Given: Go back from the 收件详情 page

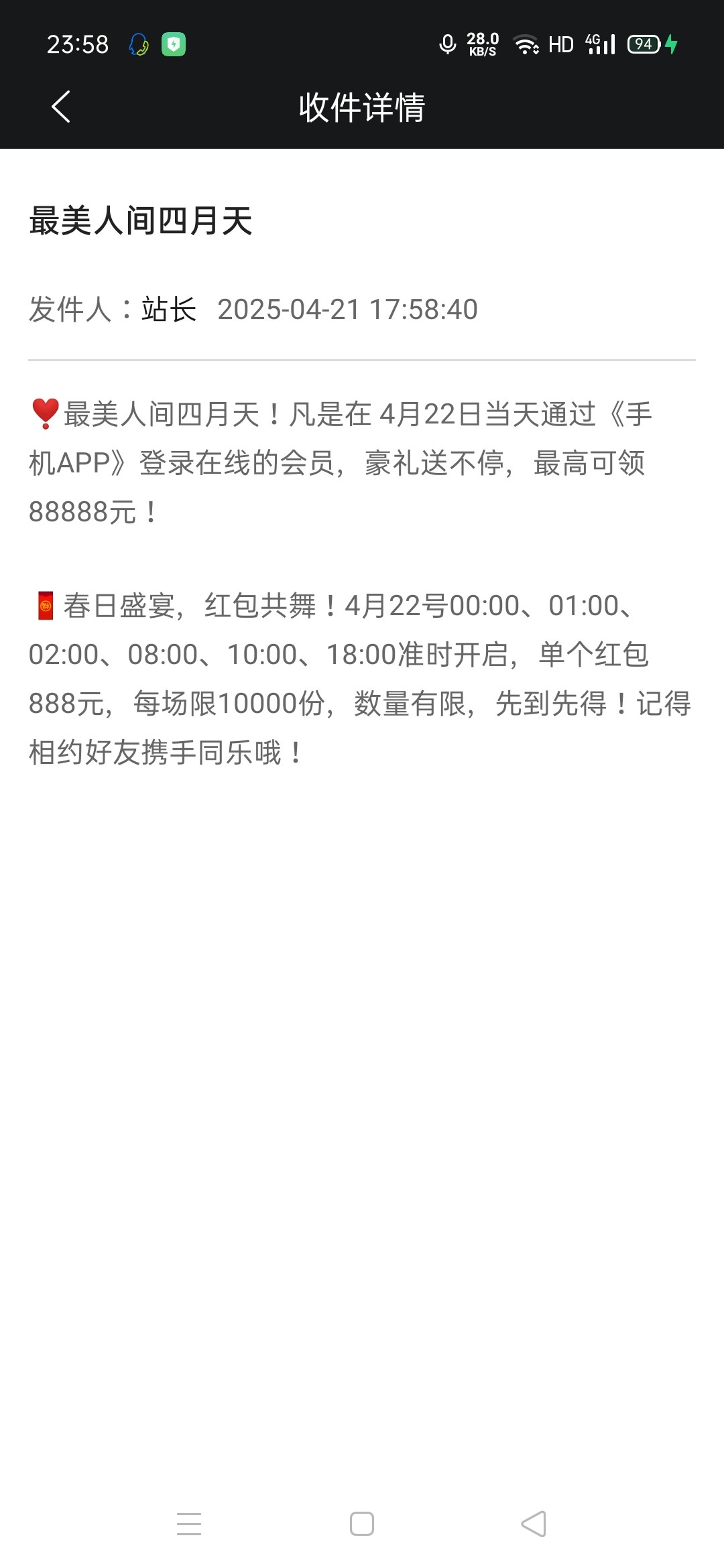Looking at the screenshot, I should tap(60, 107).
